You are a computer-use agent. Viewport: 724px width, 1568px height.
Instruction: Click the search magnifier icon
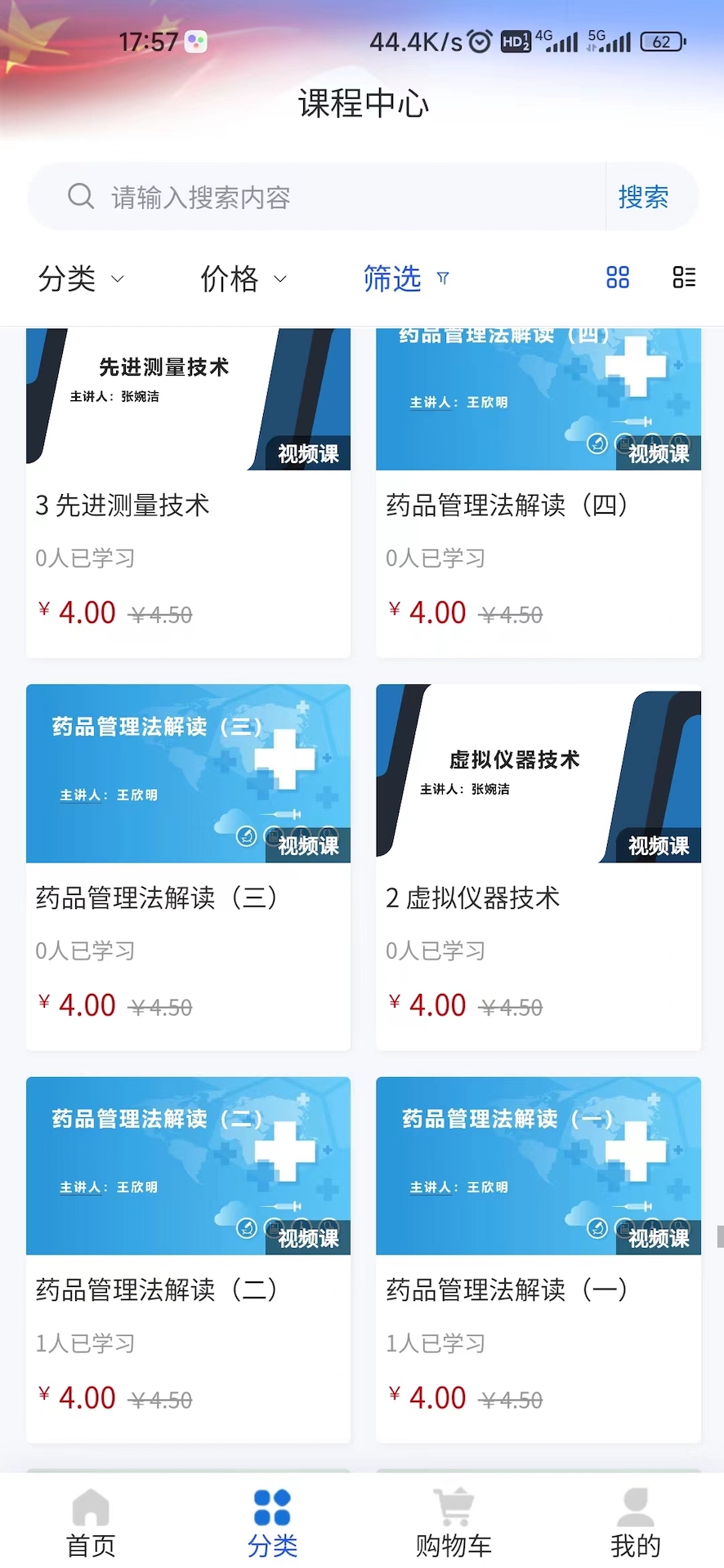80,196
